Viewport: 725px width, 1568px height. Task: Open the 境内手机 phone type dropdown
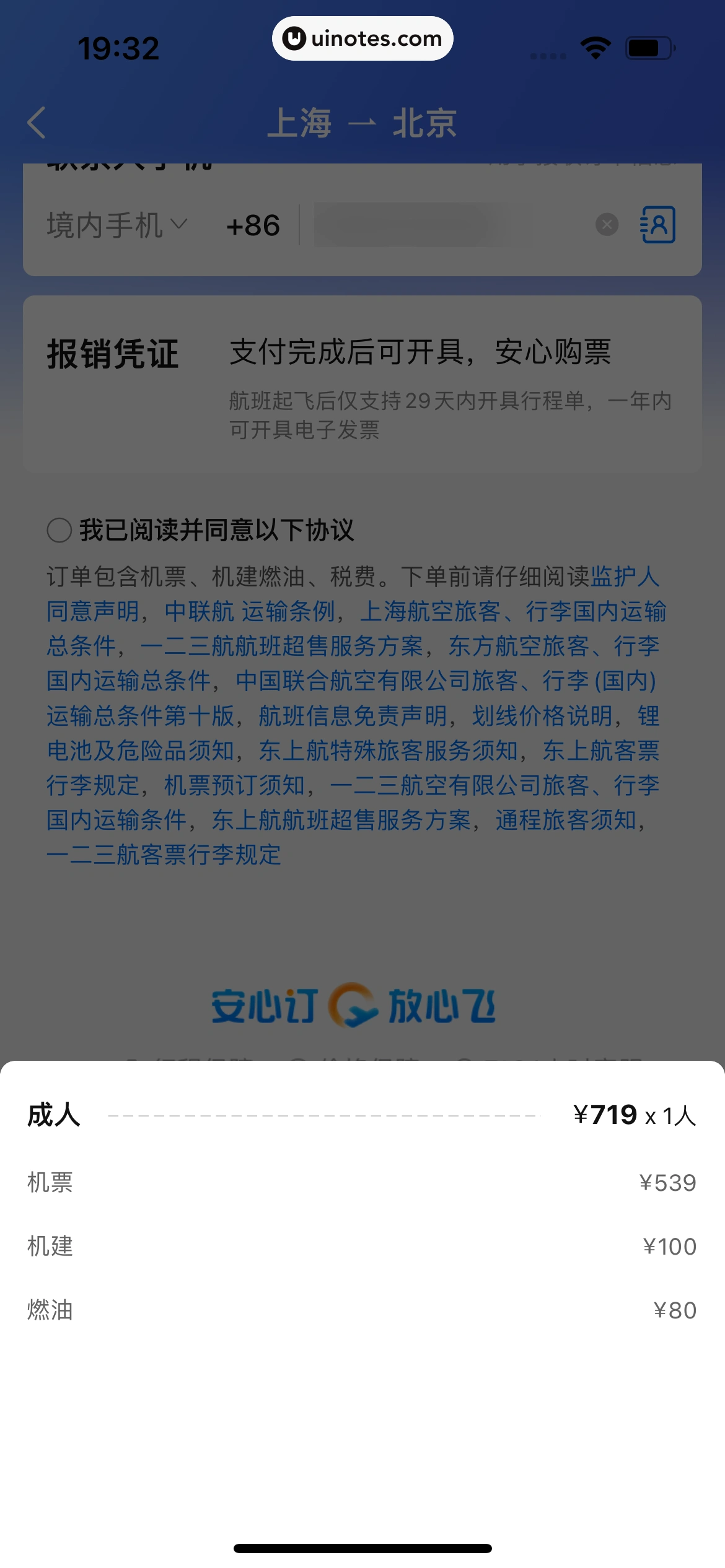point(116,225)
